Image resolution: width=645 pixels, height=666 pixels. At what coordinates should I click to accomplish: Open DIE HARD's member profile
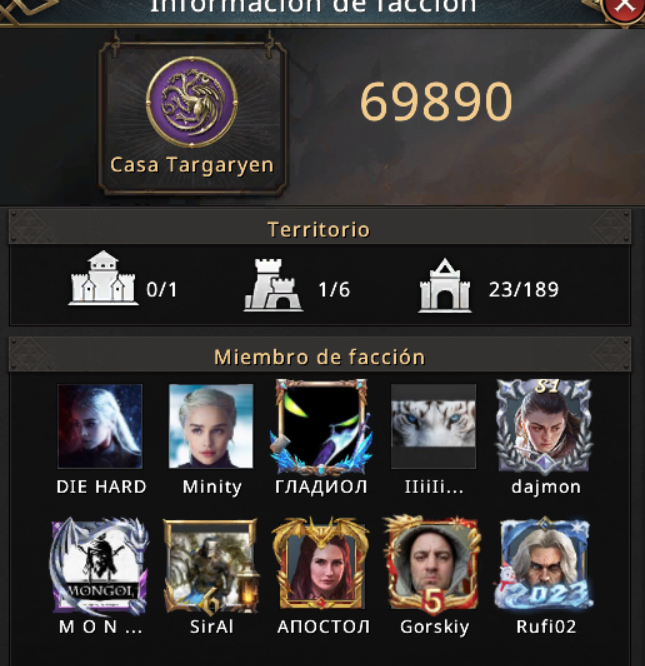coord(100,427)
